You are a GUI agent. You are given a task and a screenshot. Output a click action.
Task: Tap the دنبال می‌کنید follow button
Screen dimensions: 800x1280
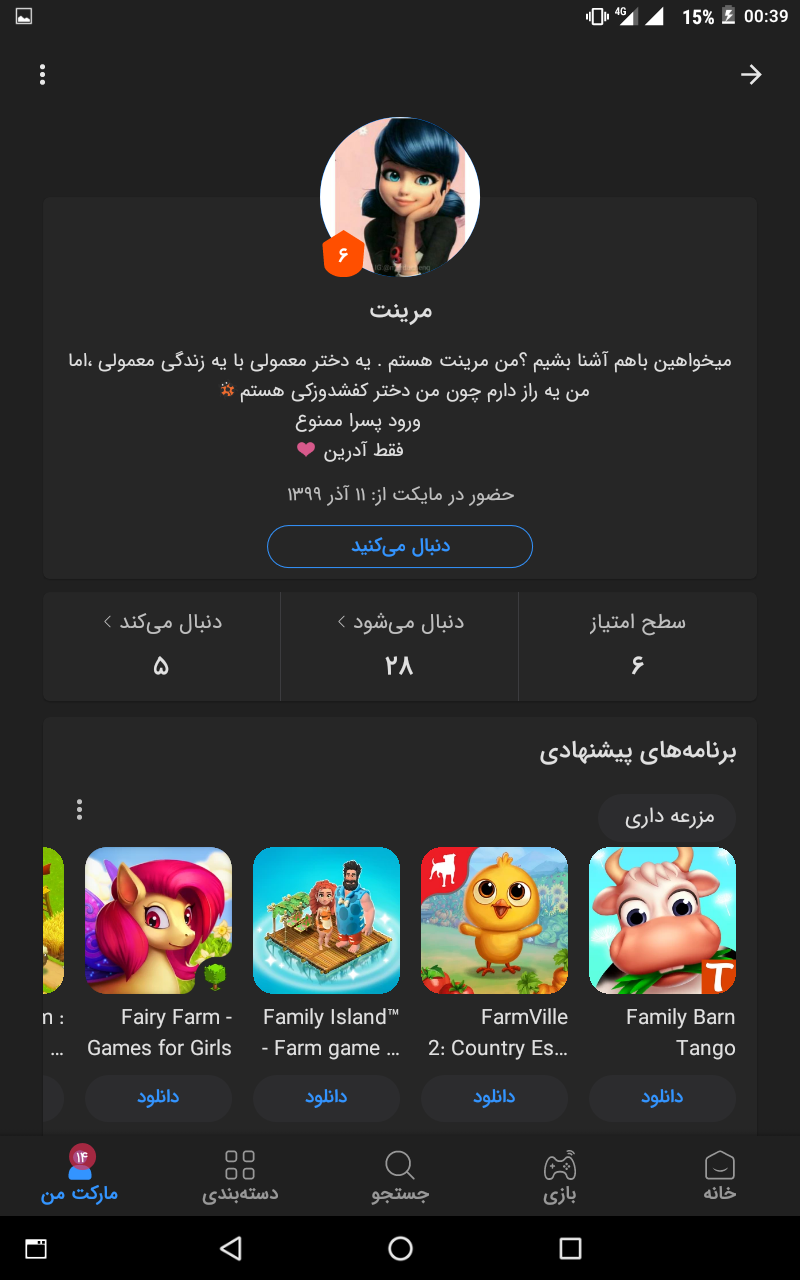(x=400, y=546)
